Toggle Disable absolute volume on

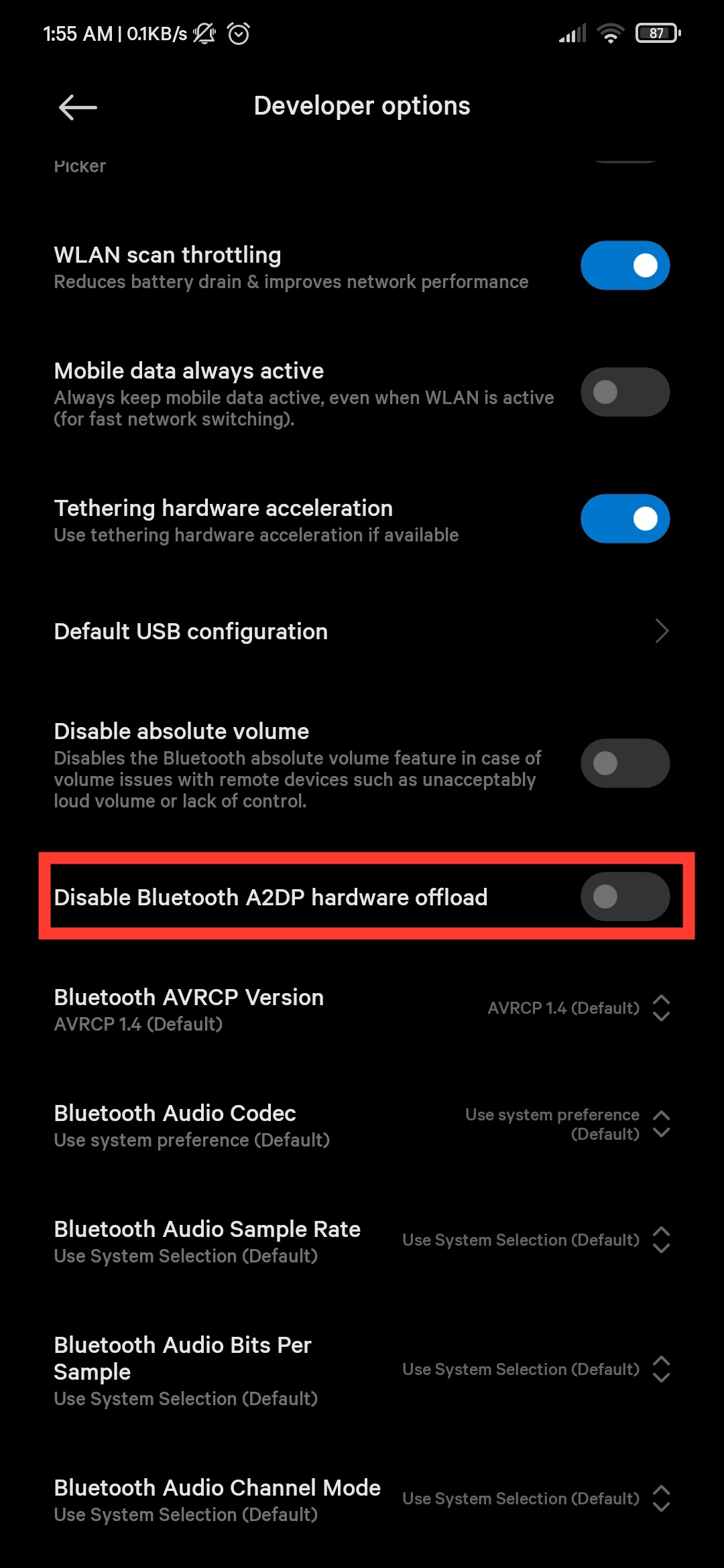(x=625, y=763)
